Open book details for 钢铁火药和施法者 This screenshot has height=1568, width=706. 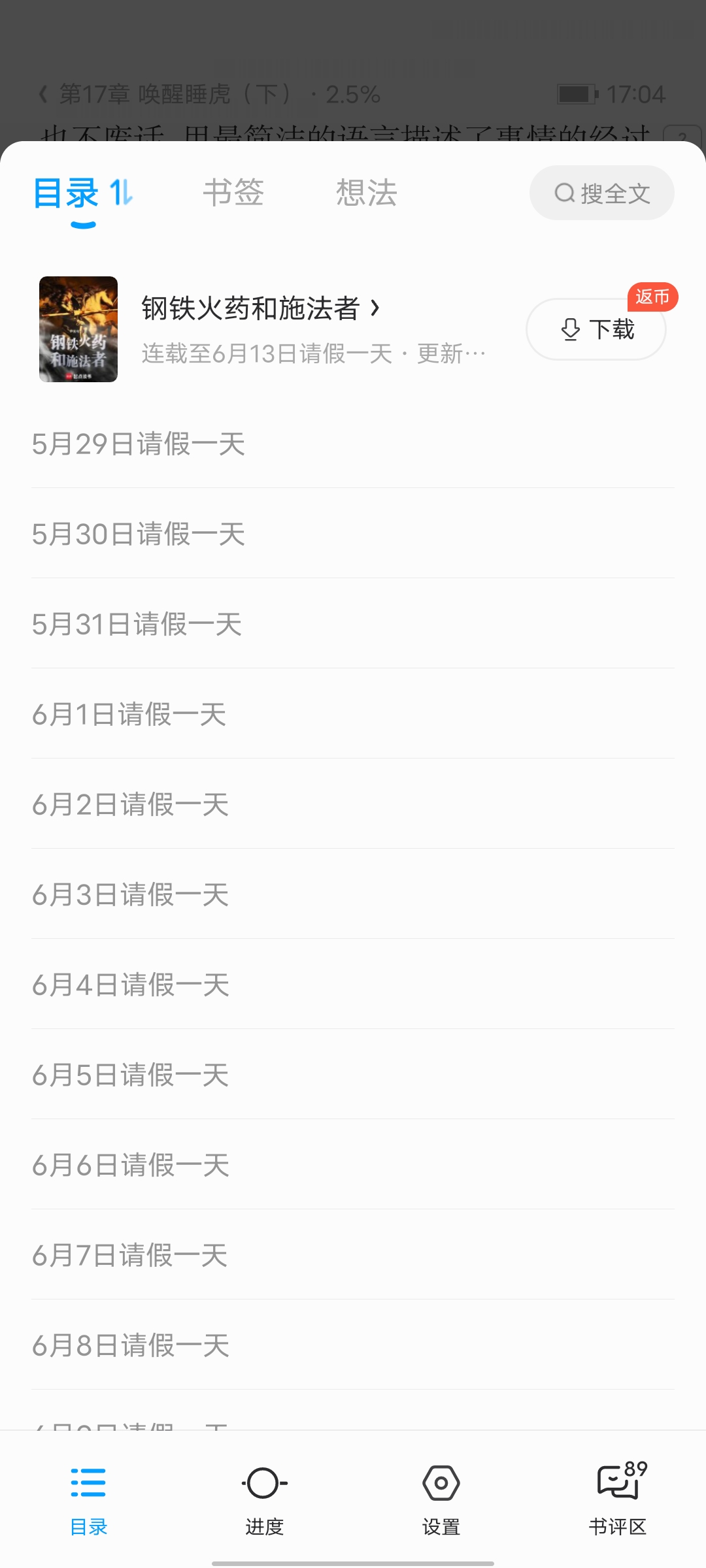[261, 308]
